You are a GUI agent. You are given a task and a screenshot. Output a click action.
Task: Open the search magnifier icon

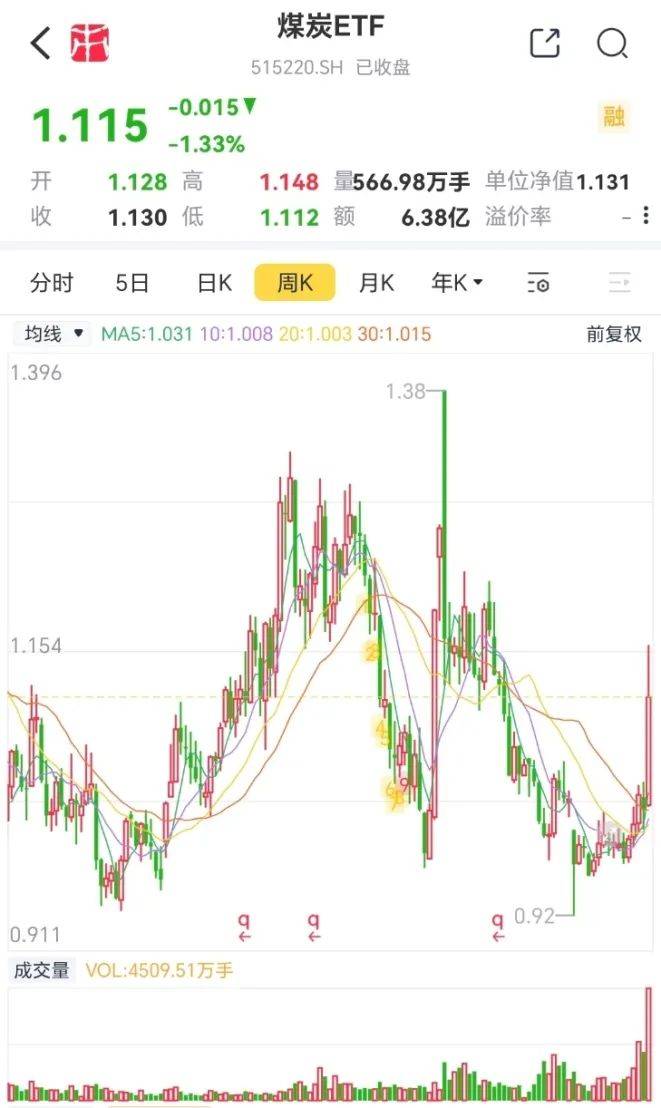(612, 44)
